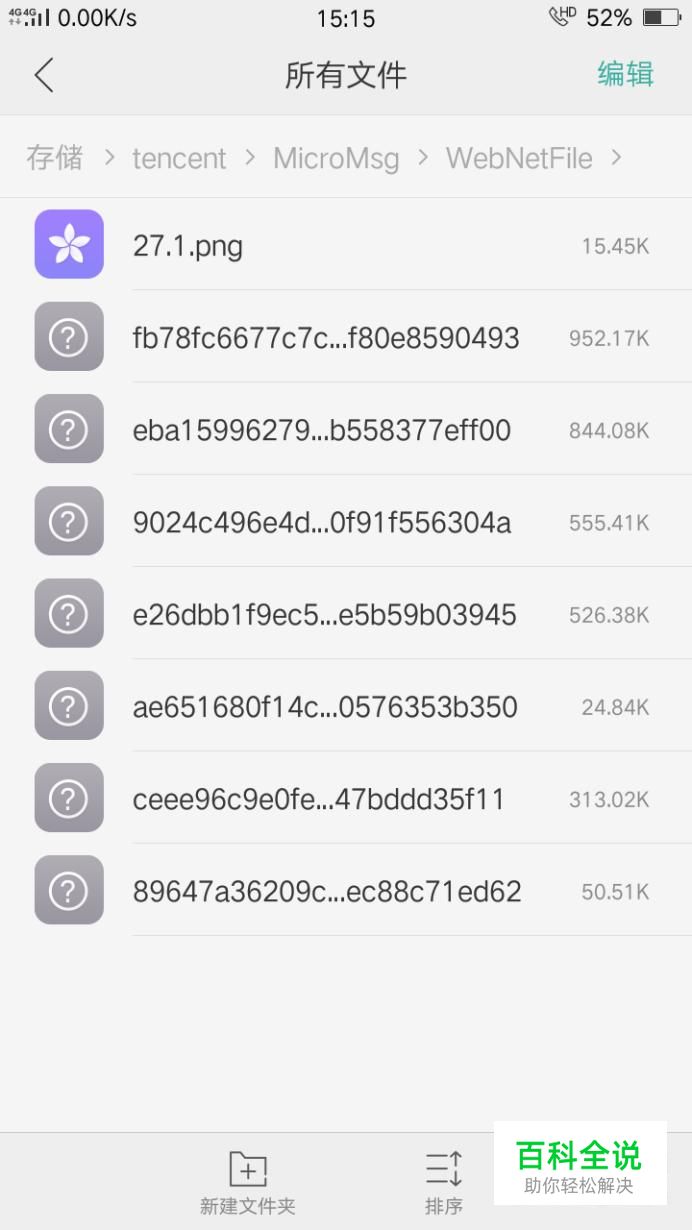Open the file 27.1.png

pyautogui.click(x=346, y=245)
